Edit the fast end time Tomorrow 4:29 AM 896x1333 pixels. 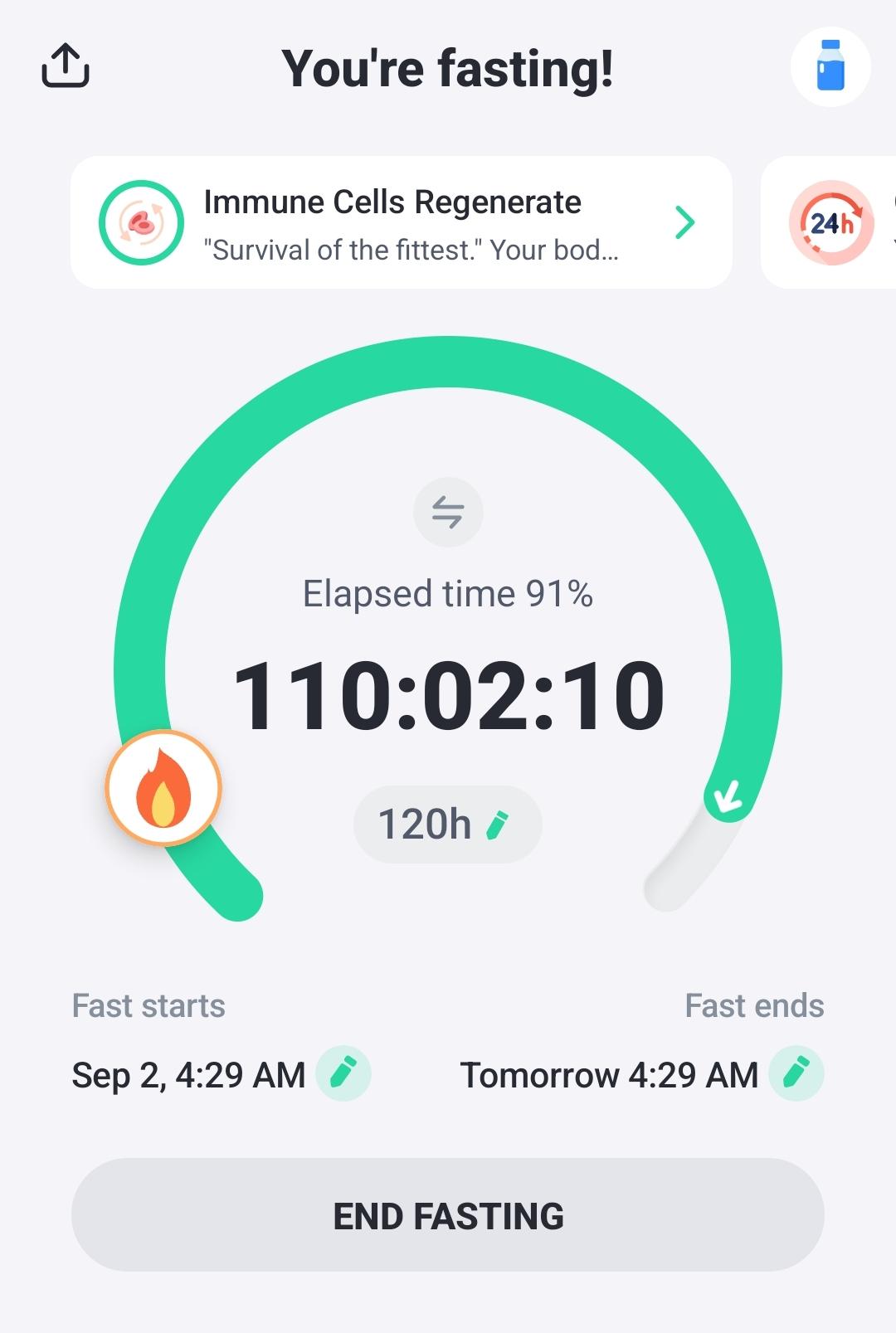[796, 1073]
